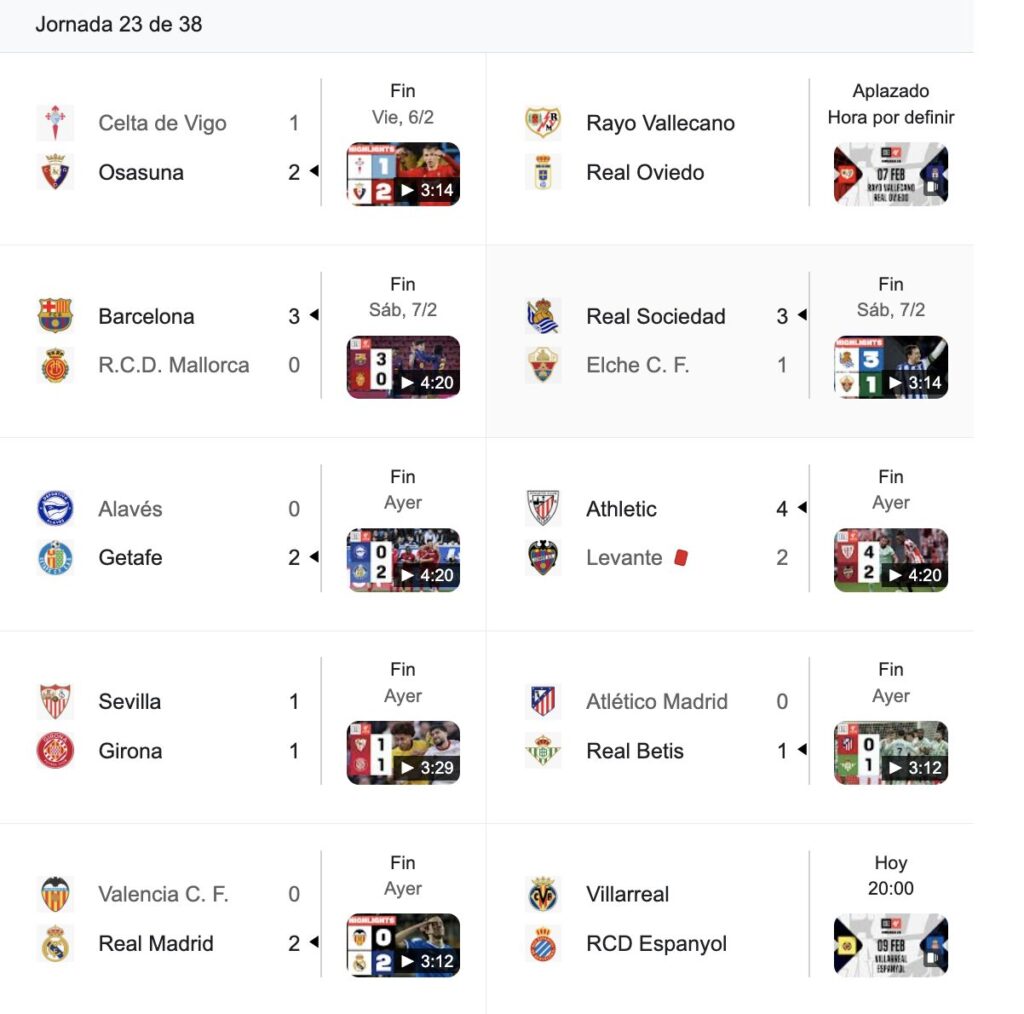Open Rayo Vallecano vs Real Oviedo match
Screen dimensions: 1024x1014
[x=660, y=147]
